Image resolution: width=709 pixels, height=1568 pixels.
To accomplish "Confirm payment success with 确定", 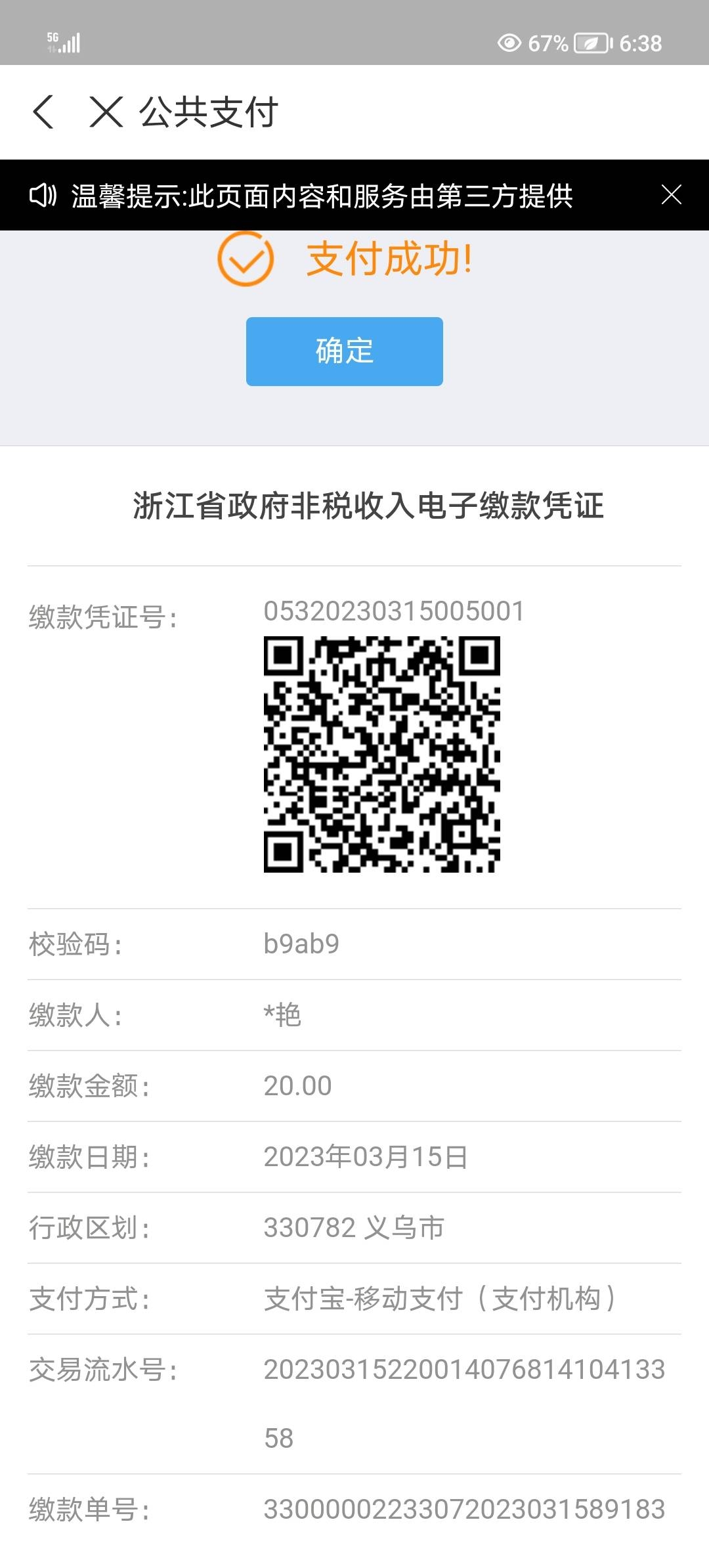I will tap(344, 351).
